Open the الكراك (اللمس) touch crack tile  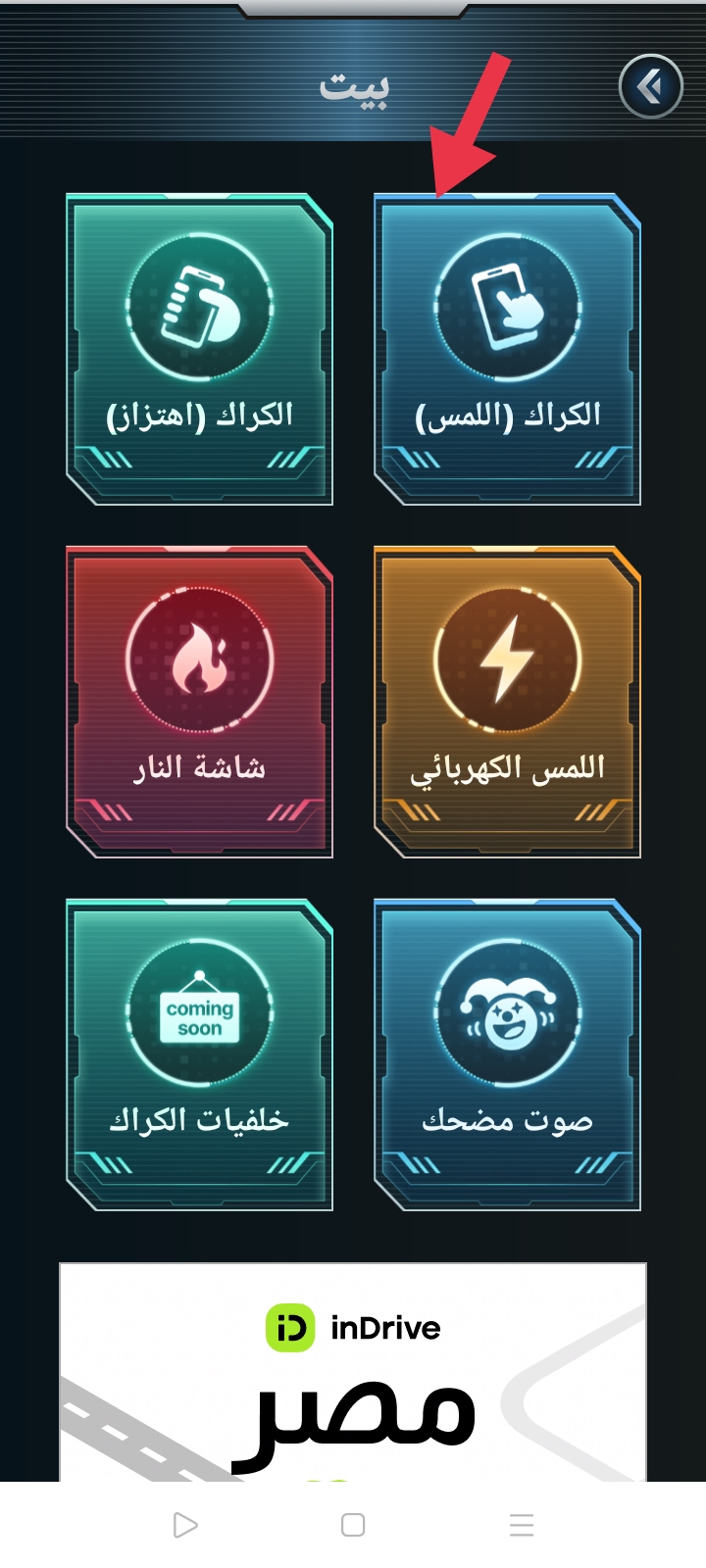tap(507, 349)
